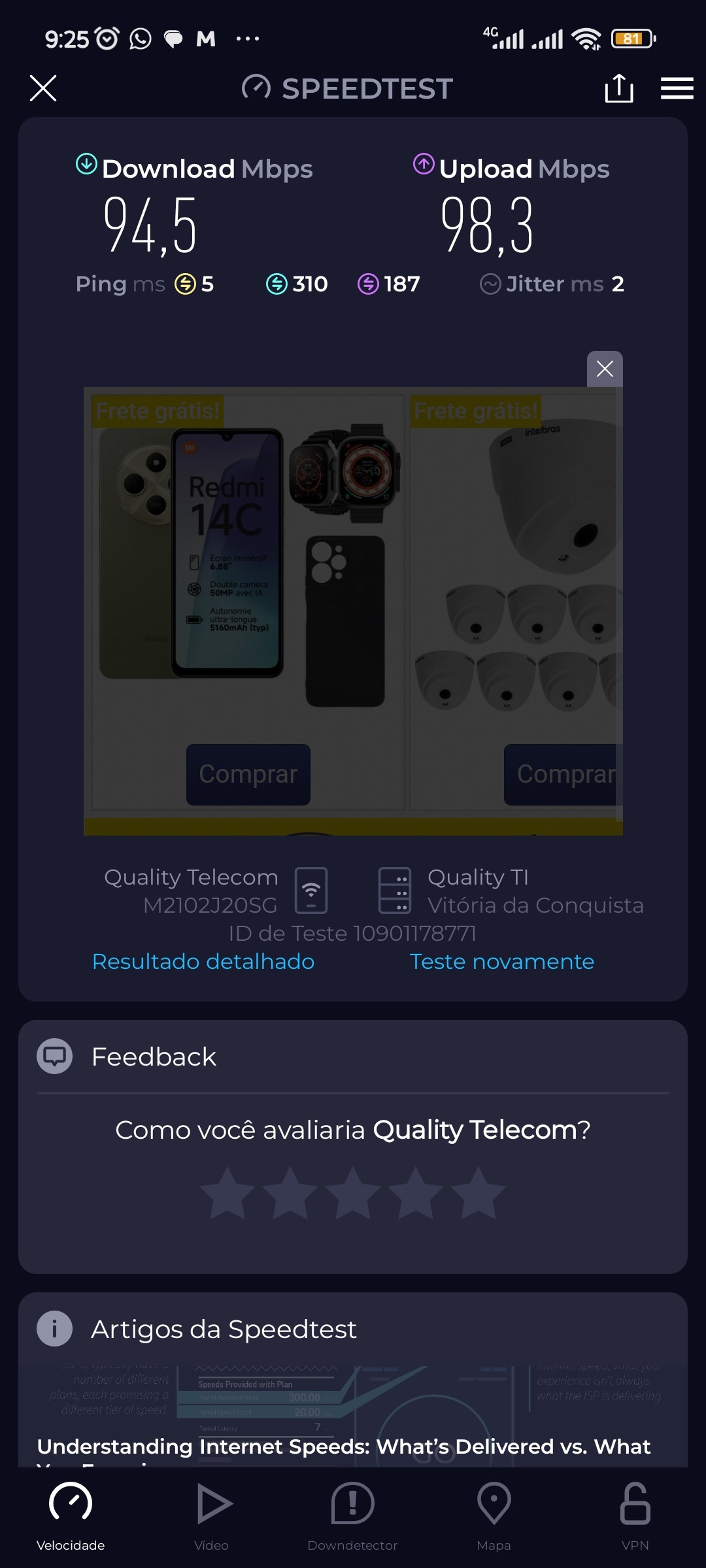Screen dimensions: 706x1568
Task: Open the Understanding Internet Speeds article
Action: coord(344,1446)
